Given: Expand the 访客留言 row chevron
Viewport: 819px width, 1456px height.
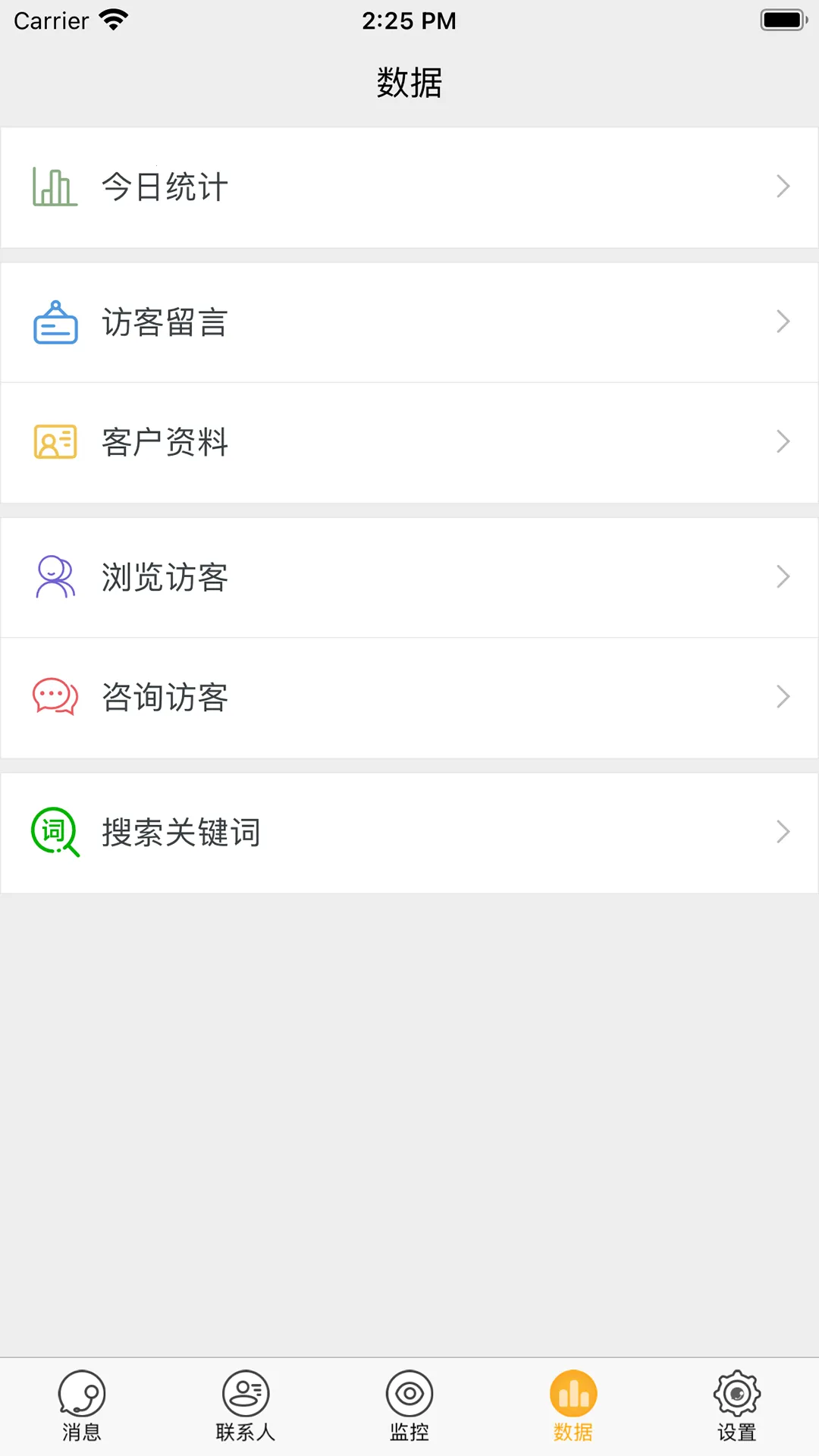Looking at the screenshot, I should coord(783,321).
